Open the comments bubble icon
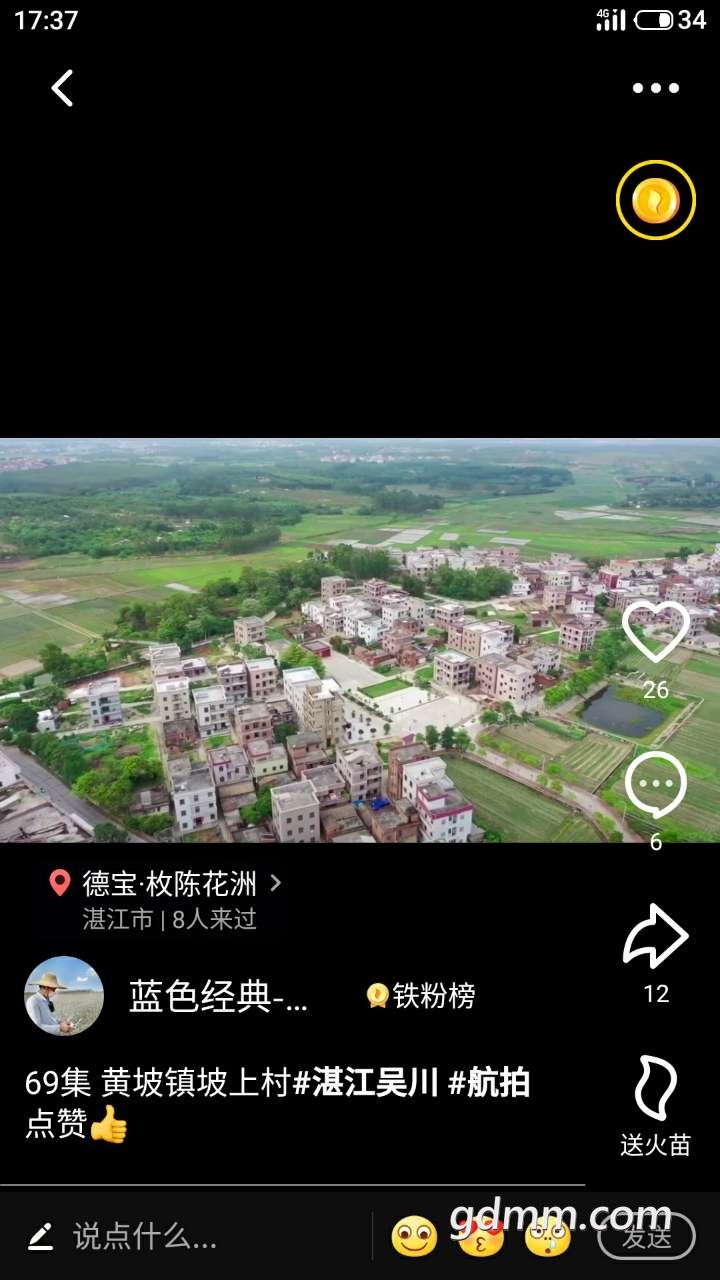The width and height of the screenshot is (720, 1280). (x=655, y=785)
